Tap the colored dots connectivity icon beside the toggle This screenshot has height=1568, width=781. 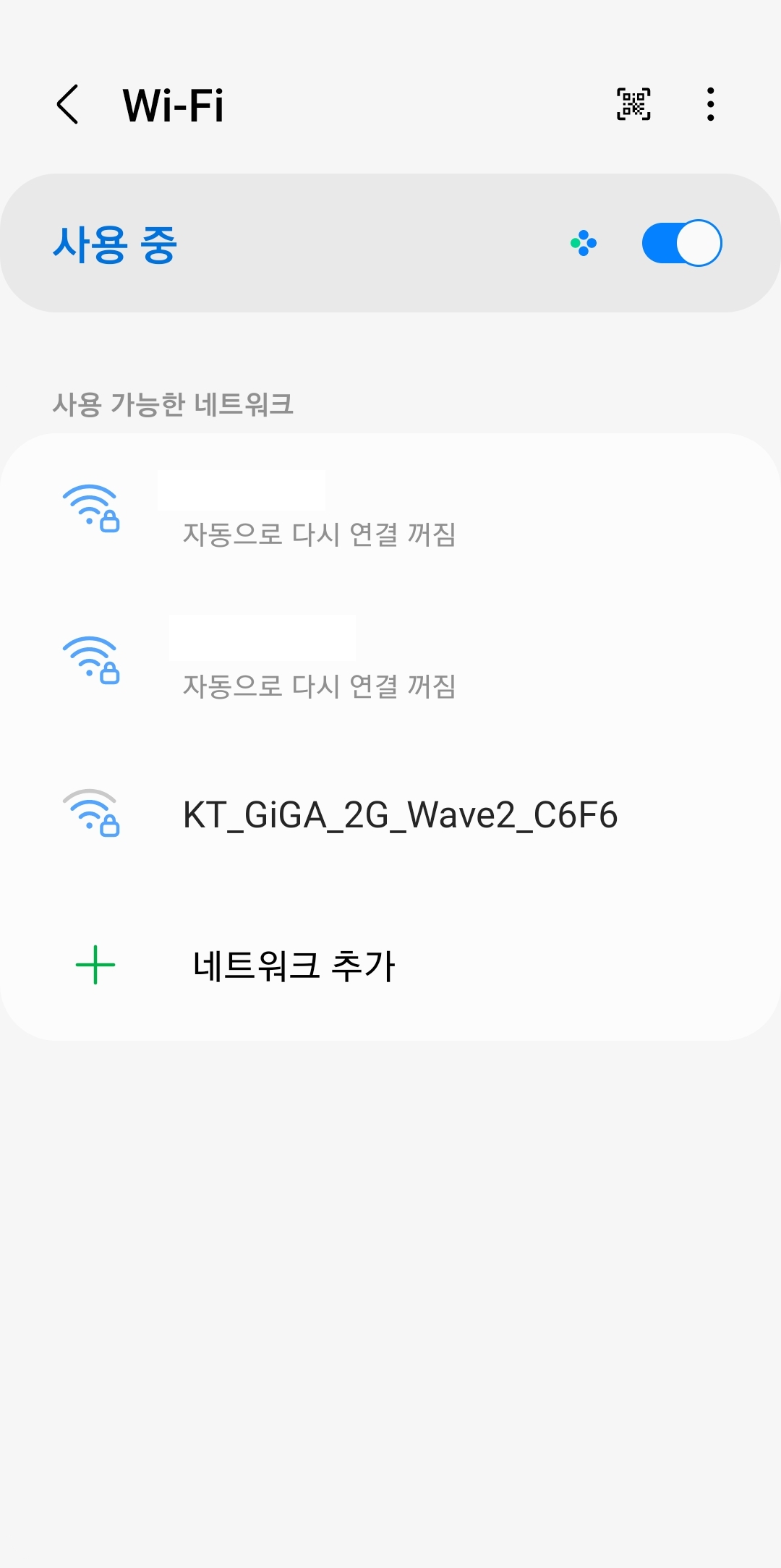(x=583, y=244)
